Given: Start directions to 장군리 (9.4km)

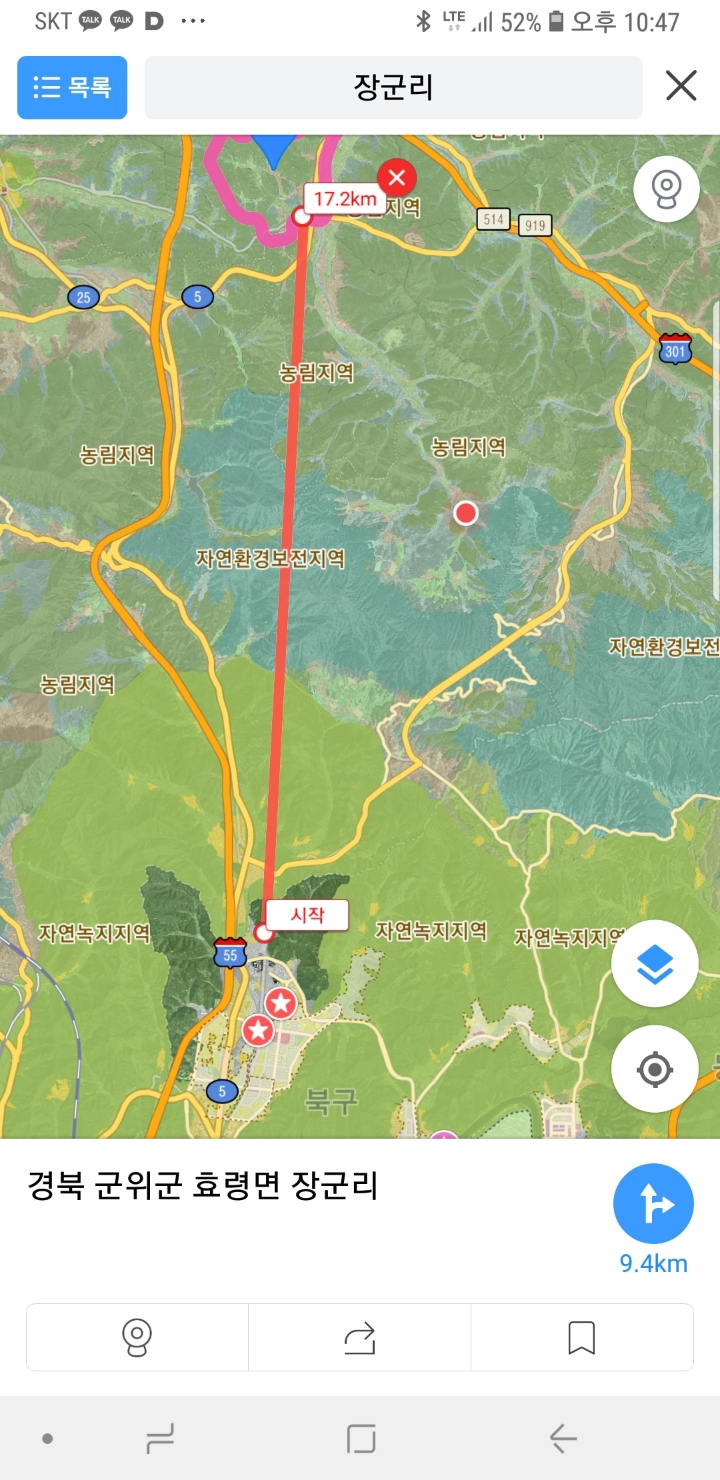Looking at the screenshot, I should tap(653, 1204).
